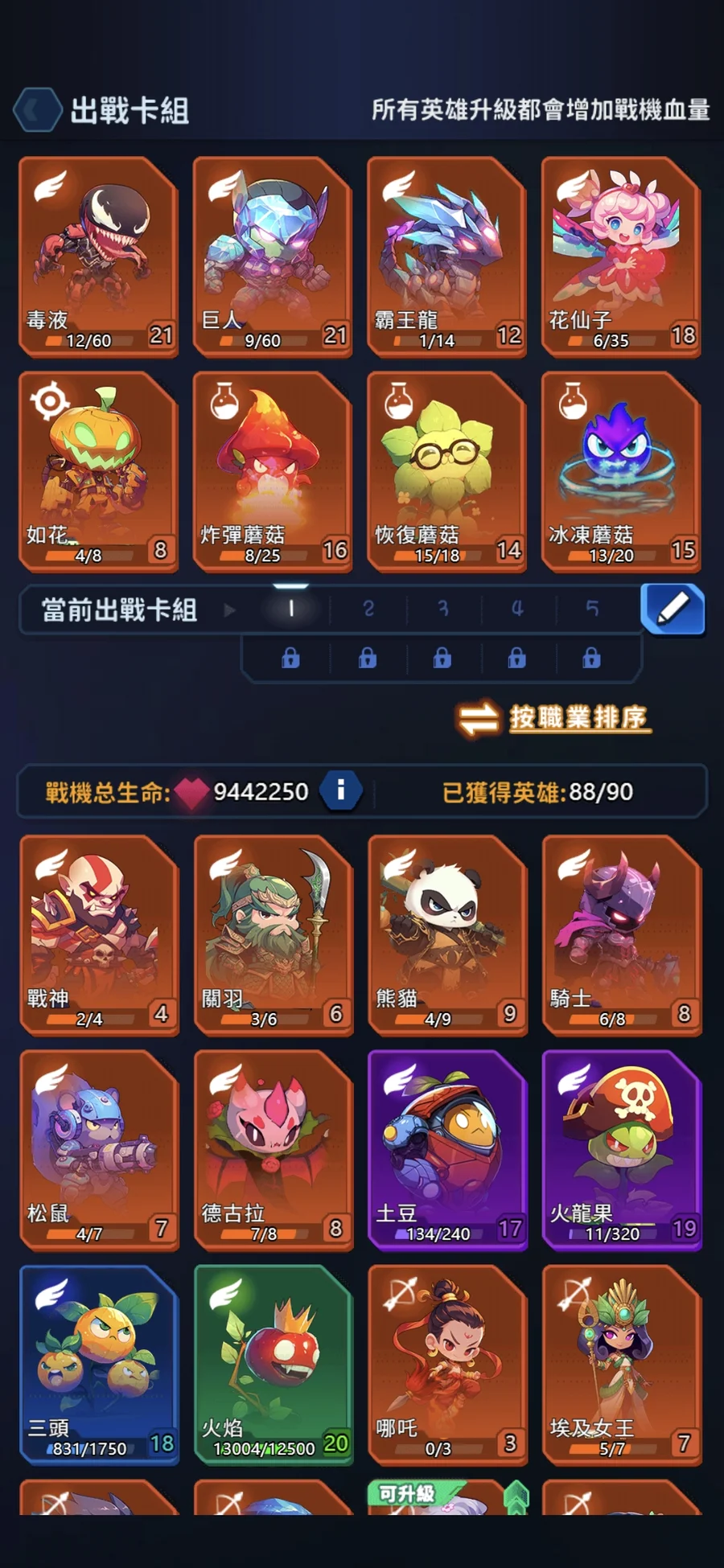Open the 巨人 hero card
Viewport: 724px width, 1568px height.
(272, 256)
